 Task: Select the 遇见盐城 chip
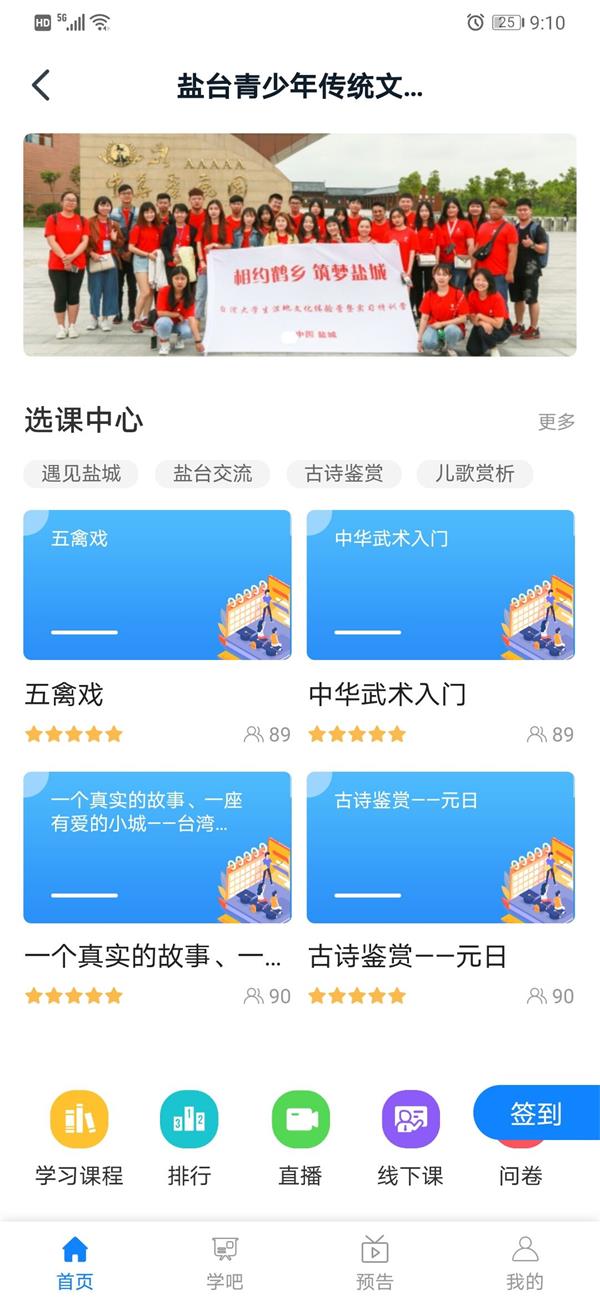(x=81, y=474)
